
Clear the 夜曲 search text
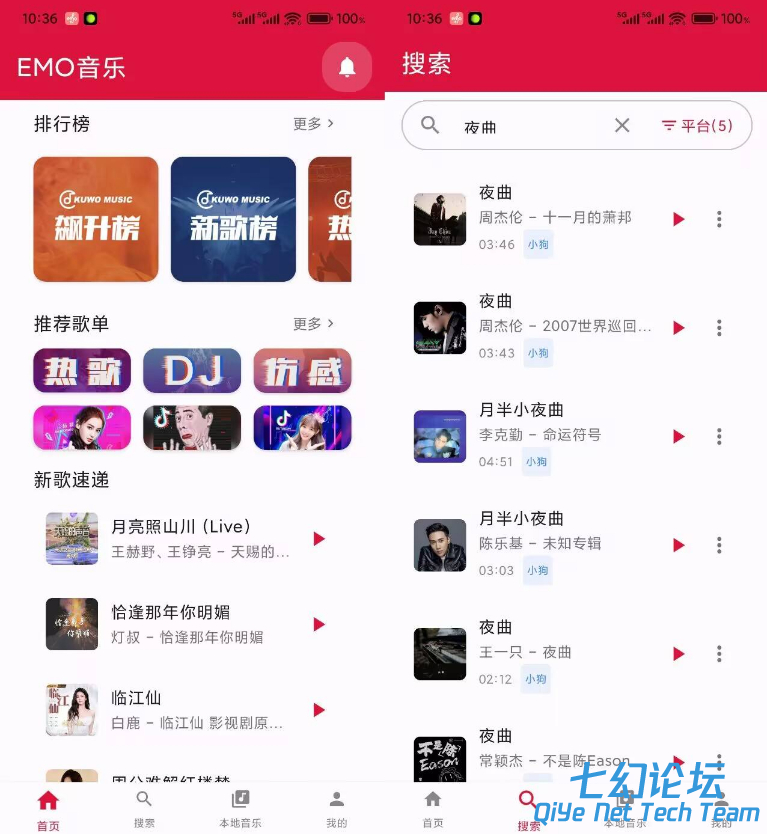622,125
